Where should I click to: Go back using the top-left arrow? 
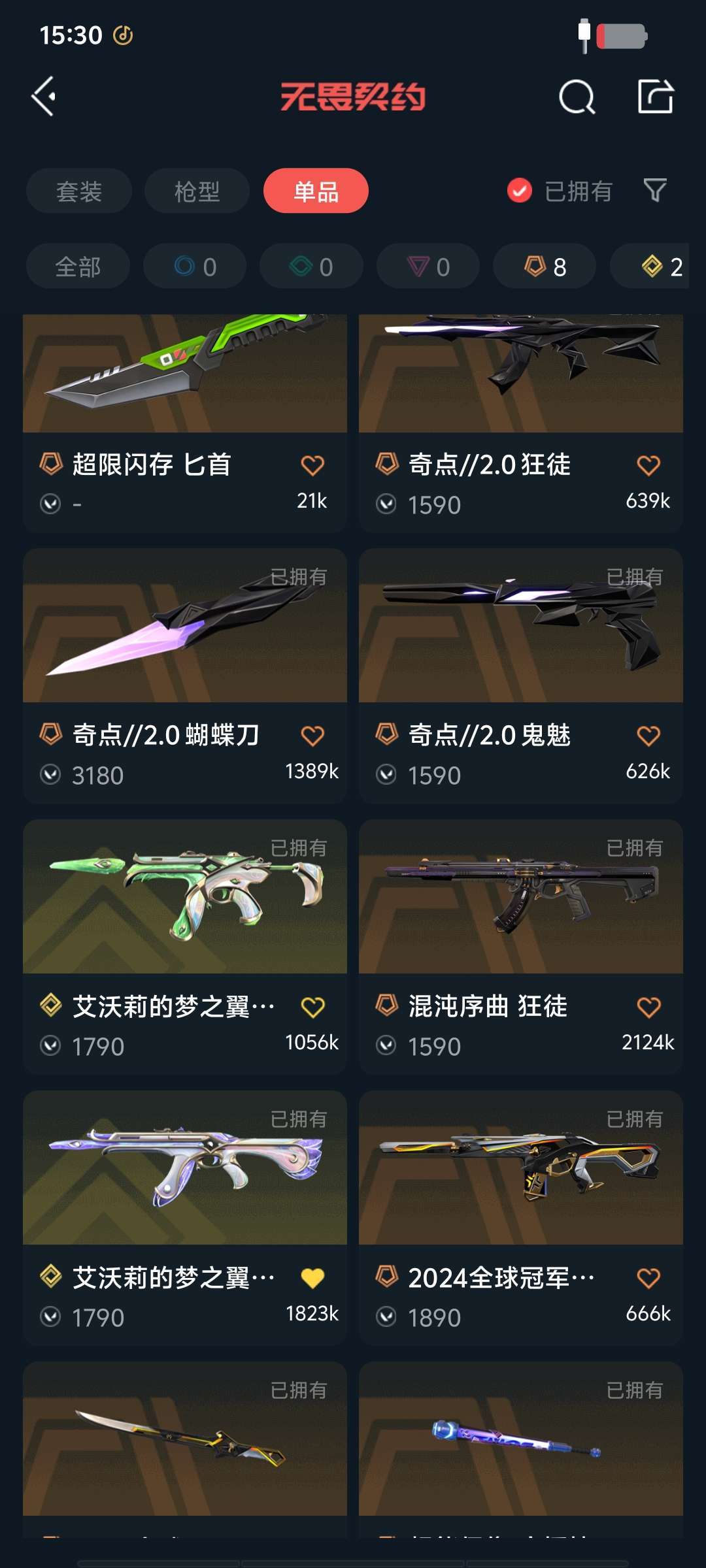coord(44,97)
